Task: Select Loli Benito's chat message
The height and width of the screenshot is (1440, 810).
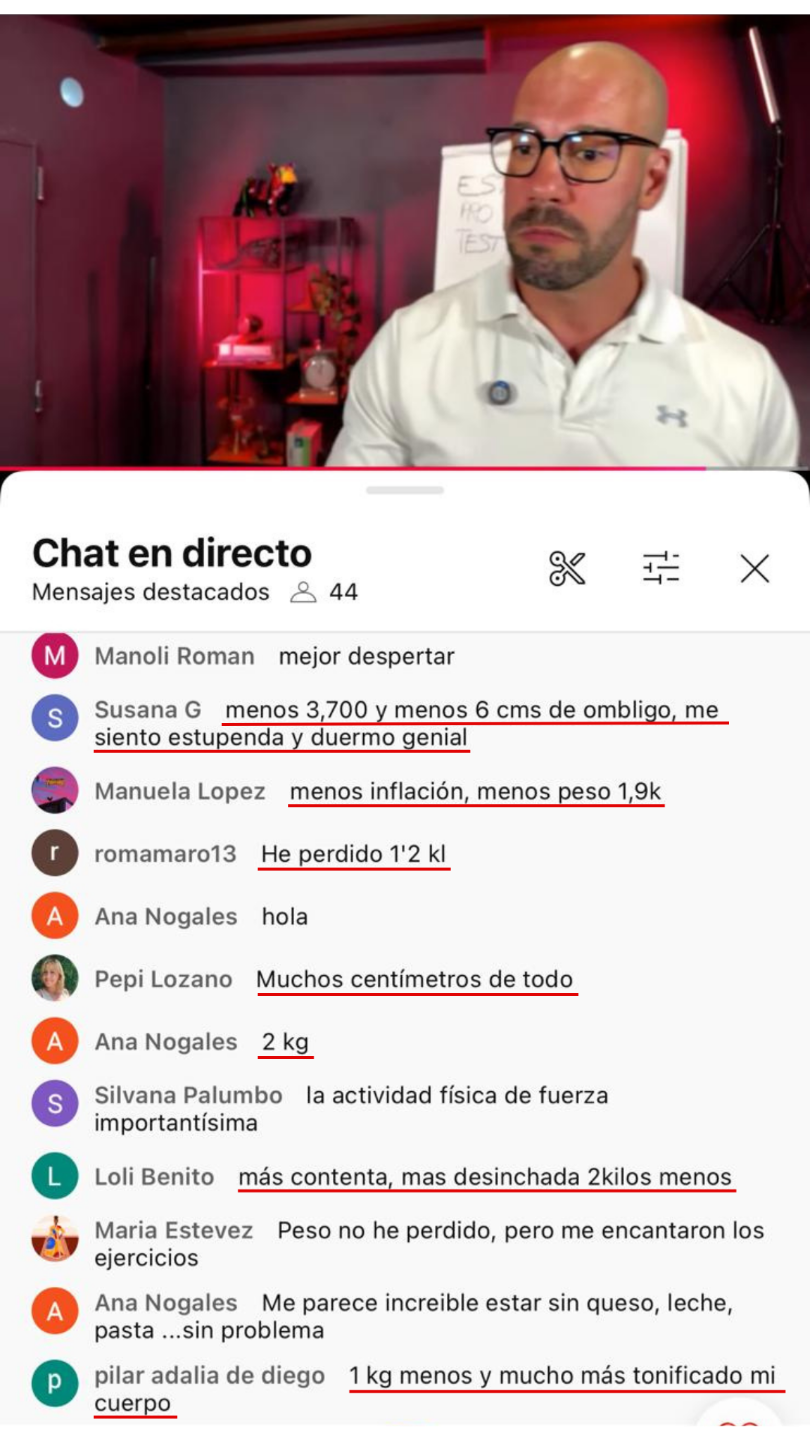Action: (405, 1177)
